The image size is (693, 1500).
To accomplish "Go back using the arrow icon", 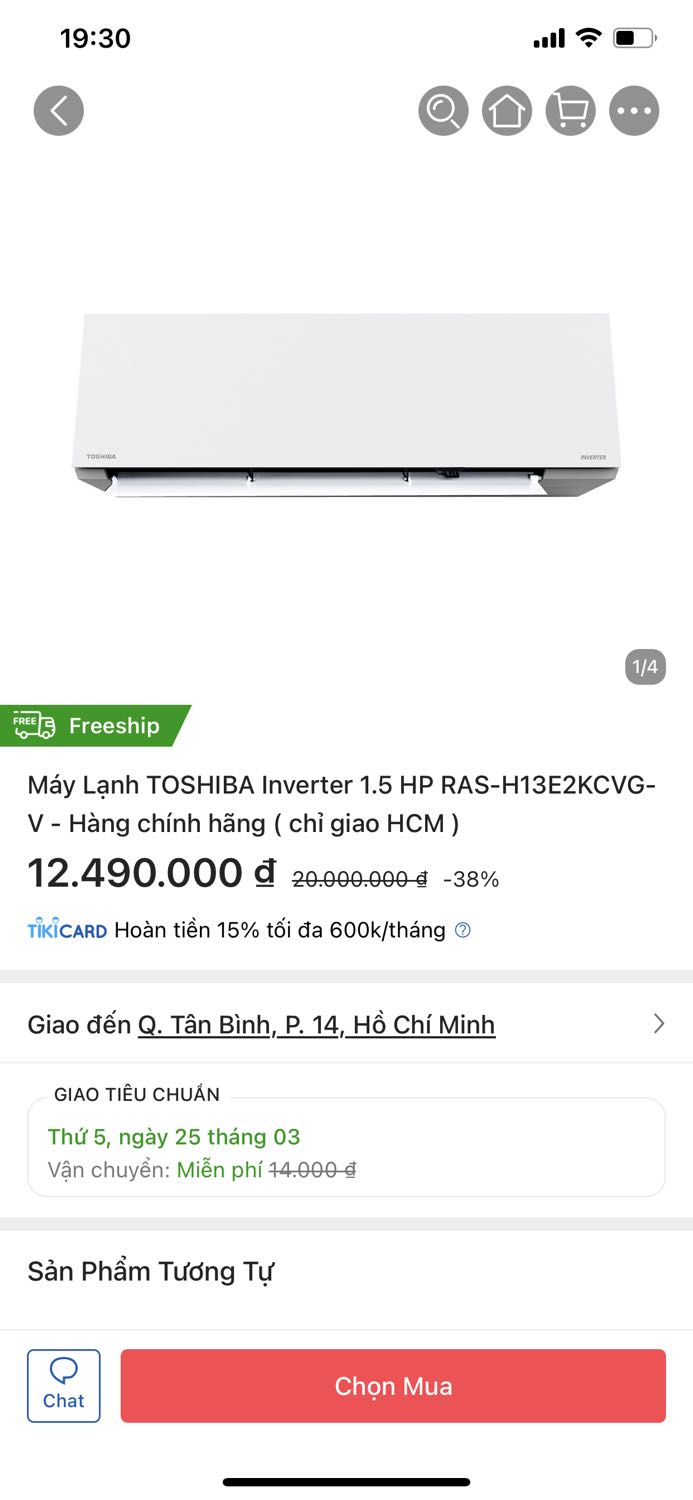I will pyautogui.click(x=58, y=110).
